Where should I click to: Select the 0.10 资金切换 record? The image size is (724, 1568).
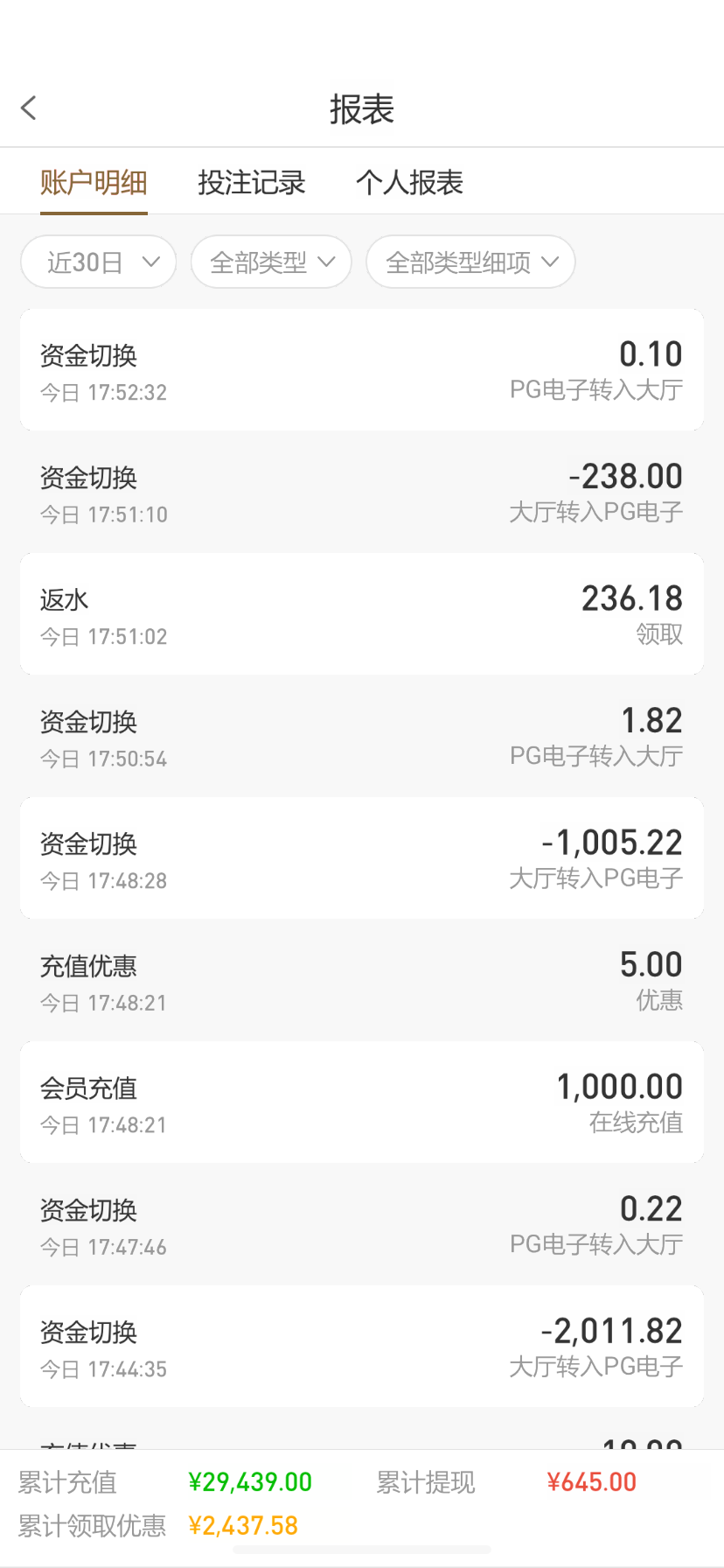click(362, 369)
